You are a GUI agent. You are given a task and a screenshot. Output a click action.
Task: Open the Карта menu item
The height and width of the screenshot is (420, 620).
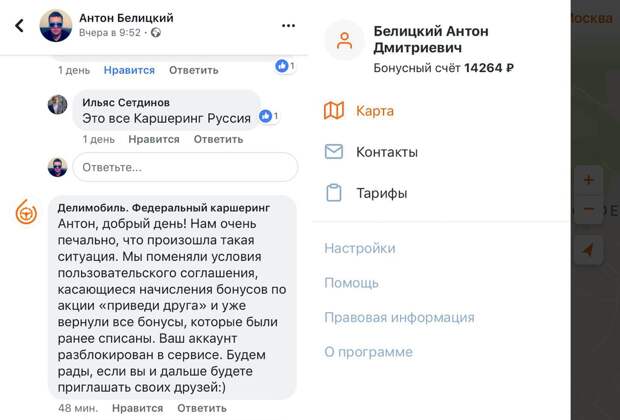tap(375, 111)
